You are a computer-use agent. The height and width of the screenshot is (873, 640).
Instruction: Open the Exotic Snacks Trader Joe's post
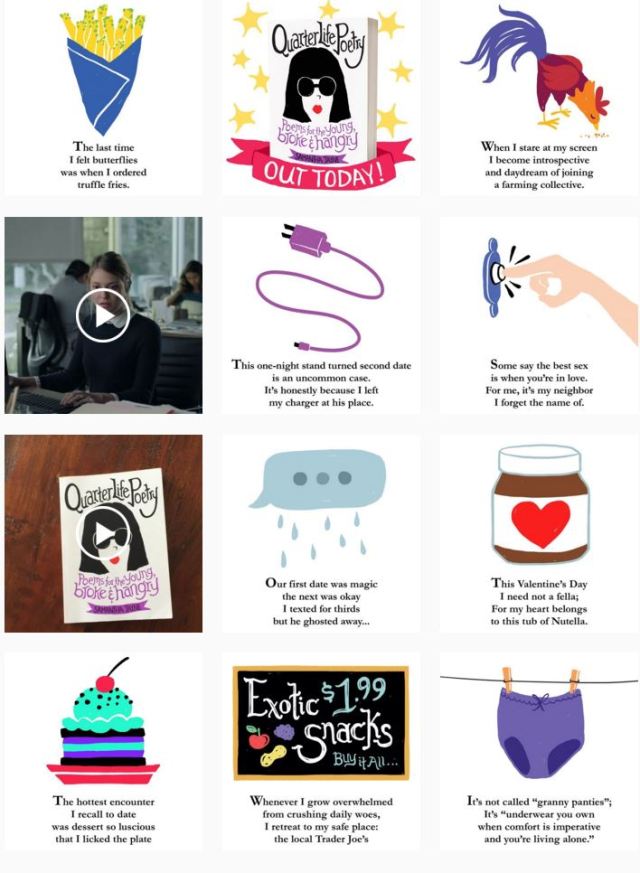tap(321, 750)
